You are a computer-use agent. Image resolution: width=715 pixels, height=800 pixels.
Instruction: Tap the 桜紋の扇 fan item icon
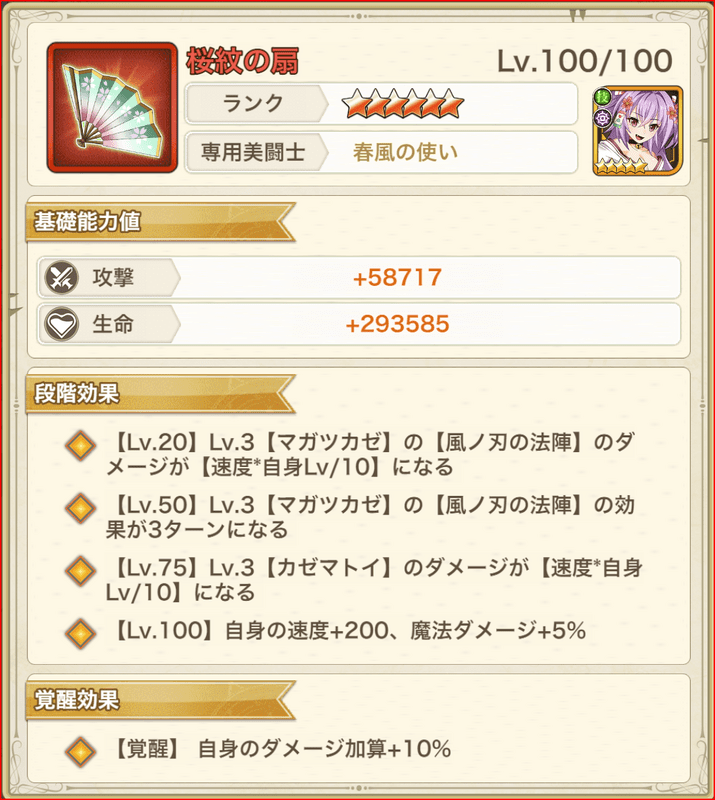click(109, 106)
